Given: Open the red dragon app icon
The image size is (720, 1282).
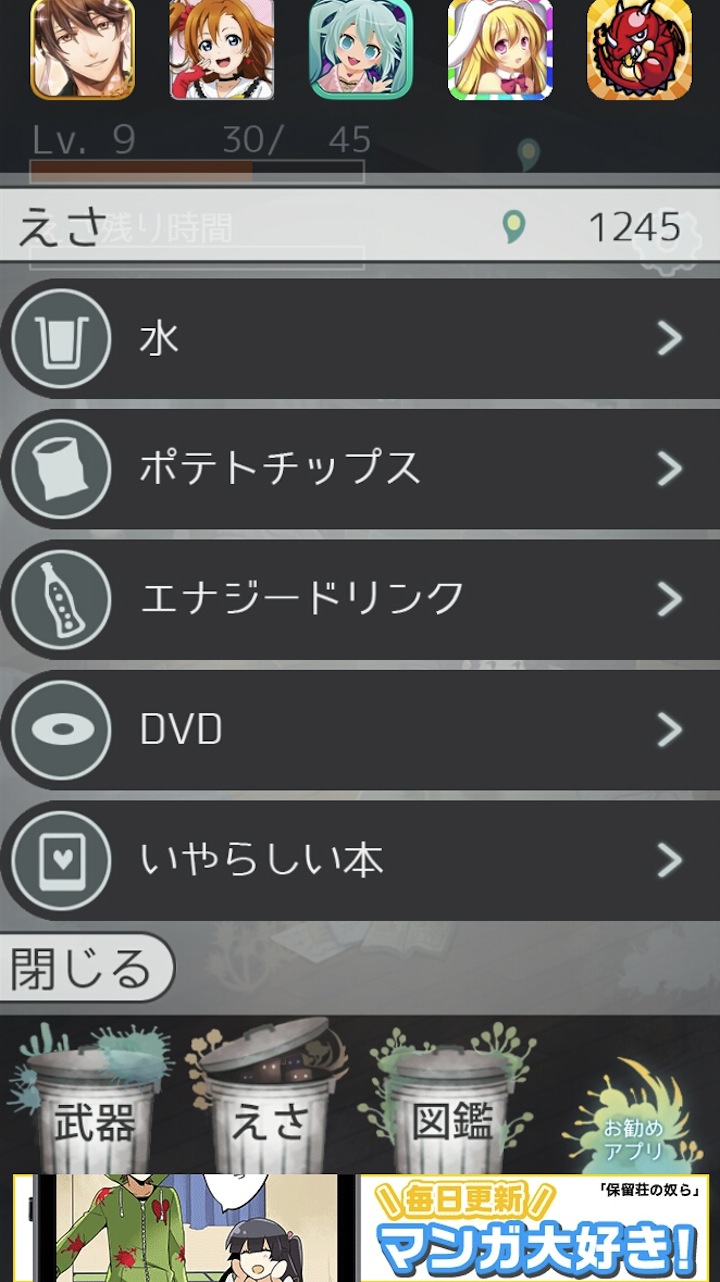Looking at the screenshot, I should [639, 48].
